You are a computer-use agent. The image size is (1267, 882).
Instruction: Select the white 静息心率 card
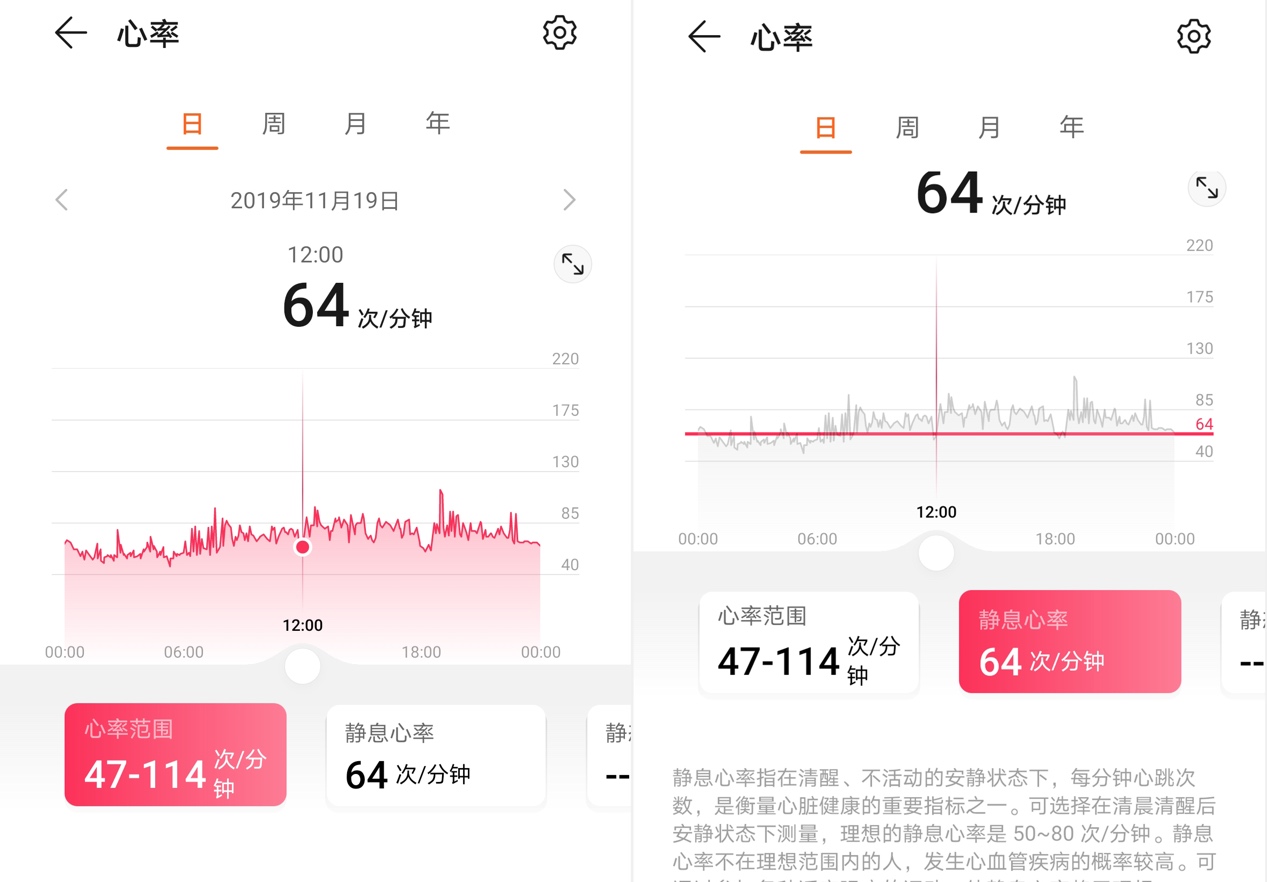[436, 756]
